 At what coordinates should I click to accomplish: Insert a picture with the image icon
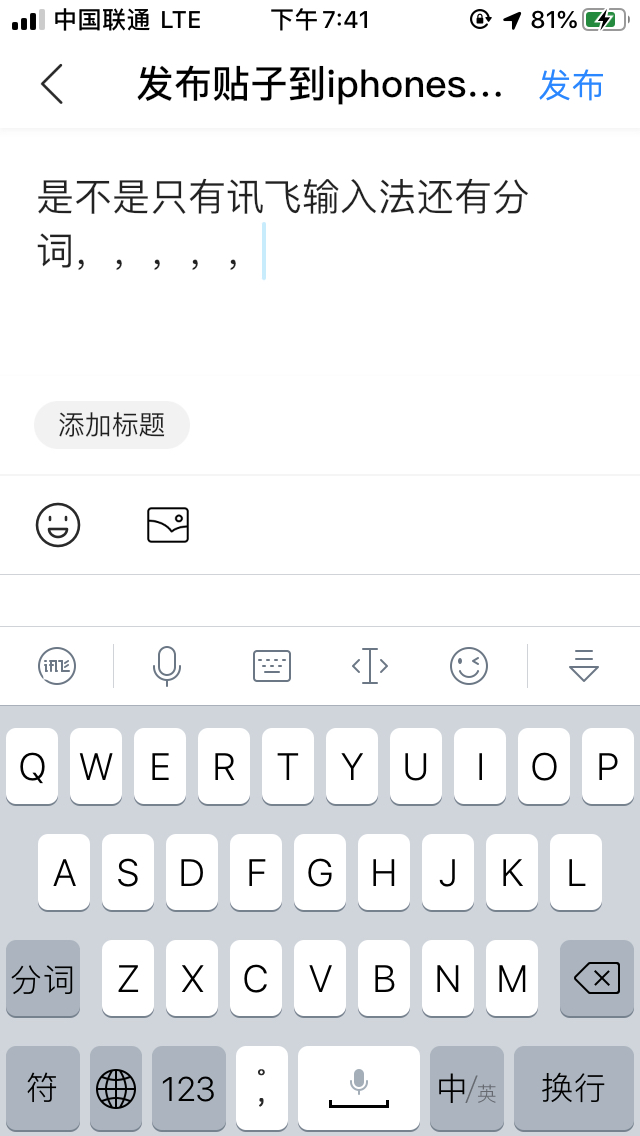168,525
